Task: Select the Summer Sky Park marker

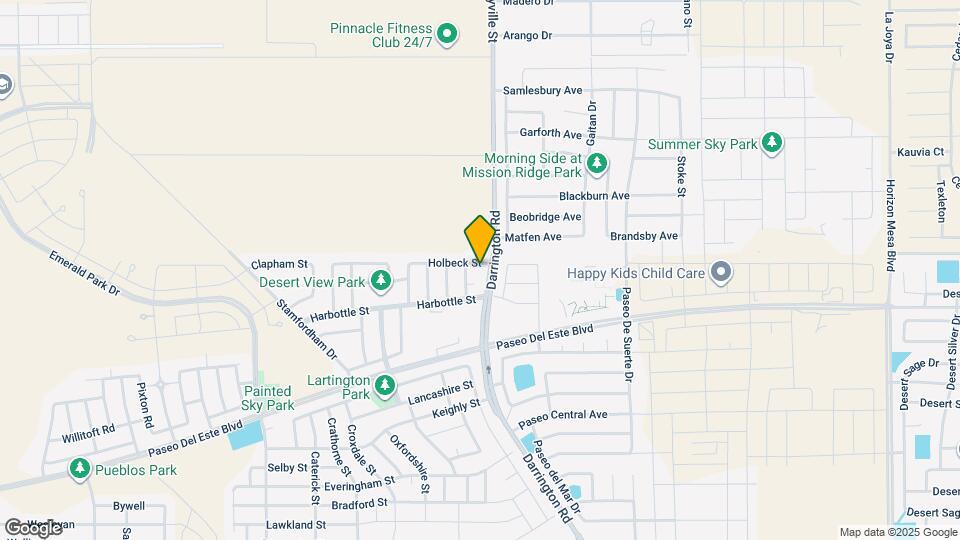Action: (x=771, y=144)
